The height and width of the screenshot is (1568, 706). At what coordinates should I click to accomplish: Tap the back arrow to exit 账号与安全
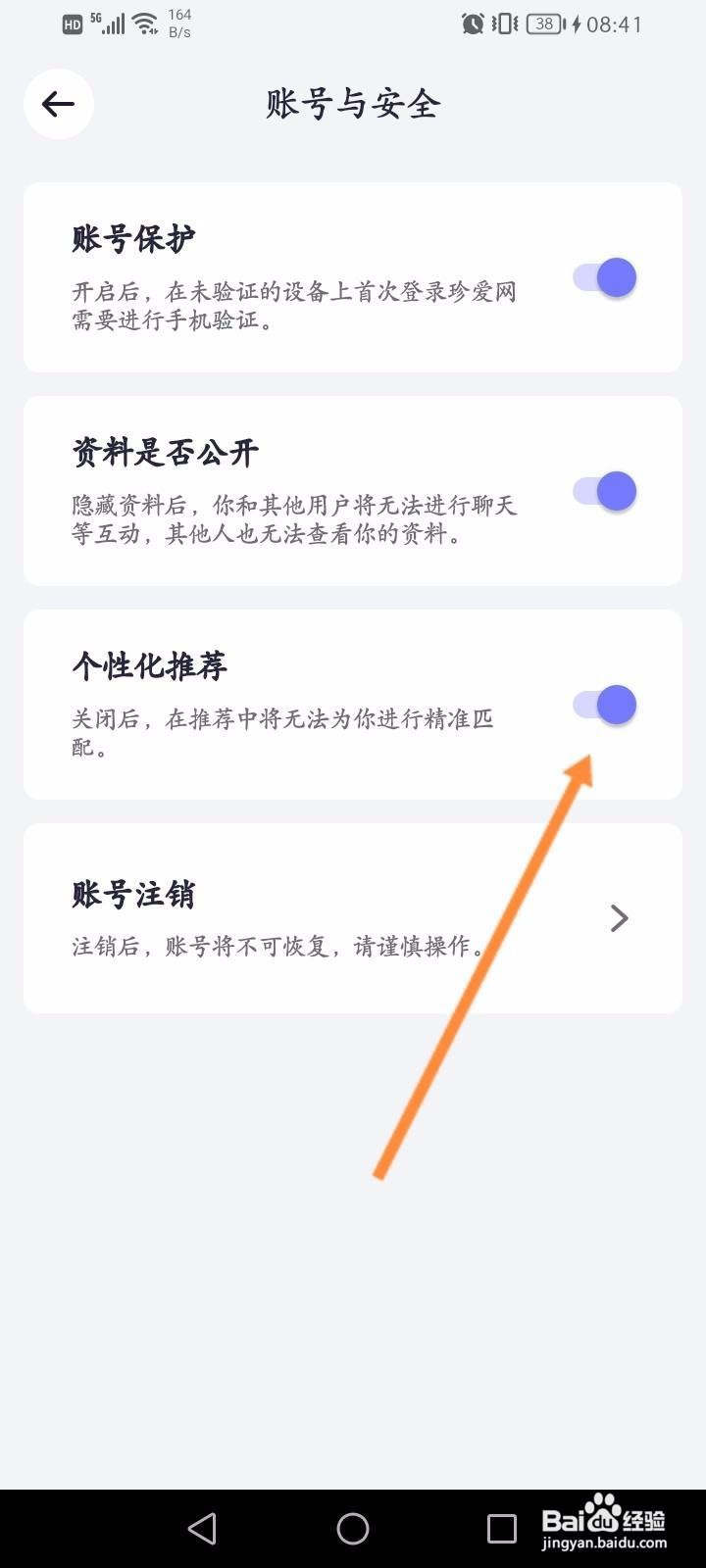tap(58, 104)
